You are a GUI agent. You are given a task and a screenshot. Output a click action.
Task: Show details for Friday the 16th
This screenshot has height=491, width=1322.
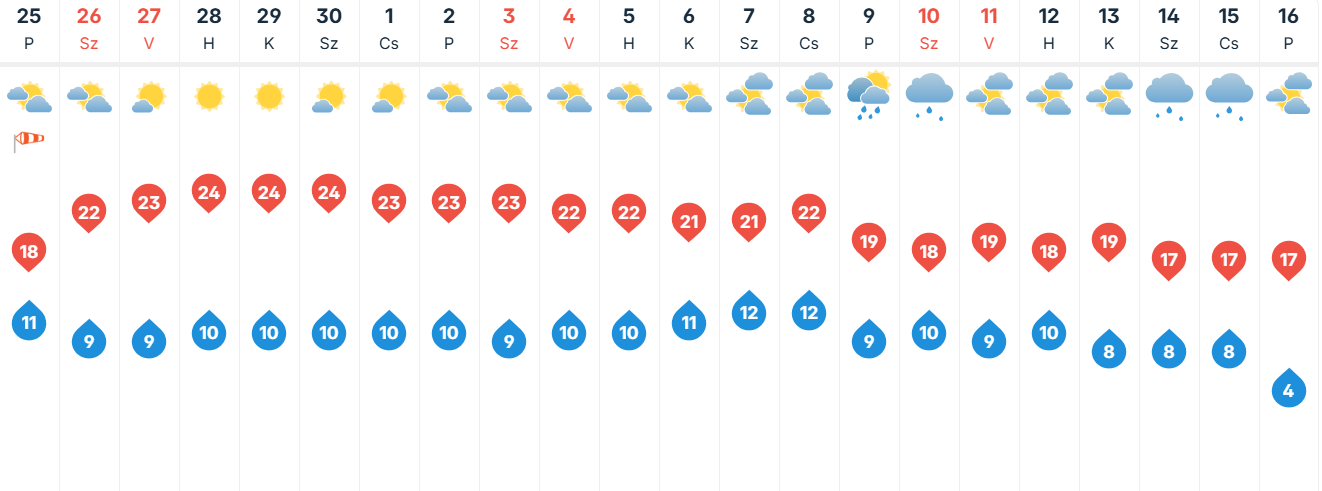click(1290, 245)
